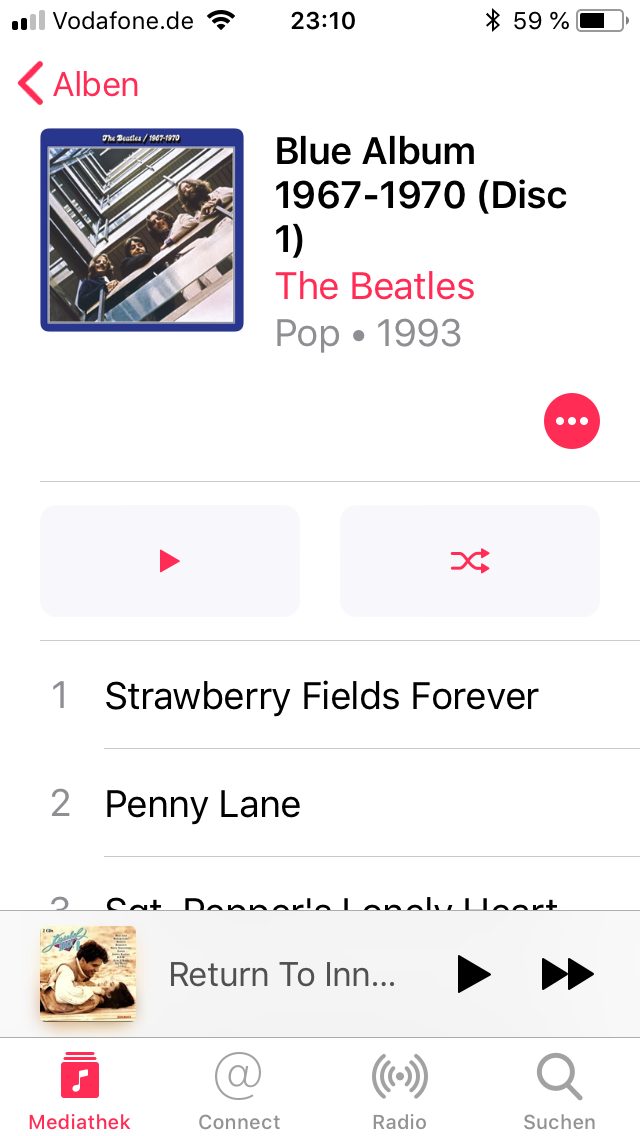
Task: Open the red more options button
Action: [x=572, y=421]
